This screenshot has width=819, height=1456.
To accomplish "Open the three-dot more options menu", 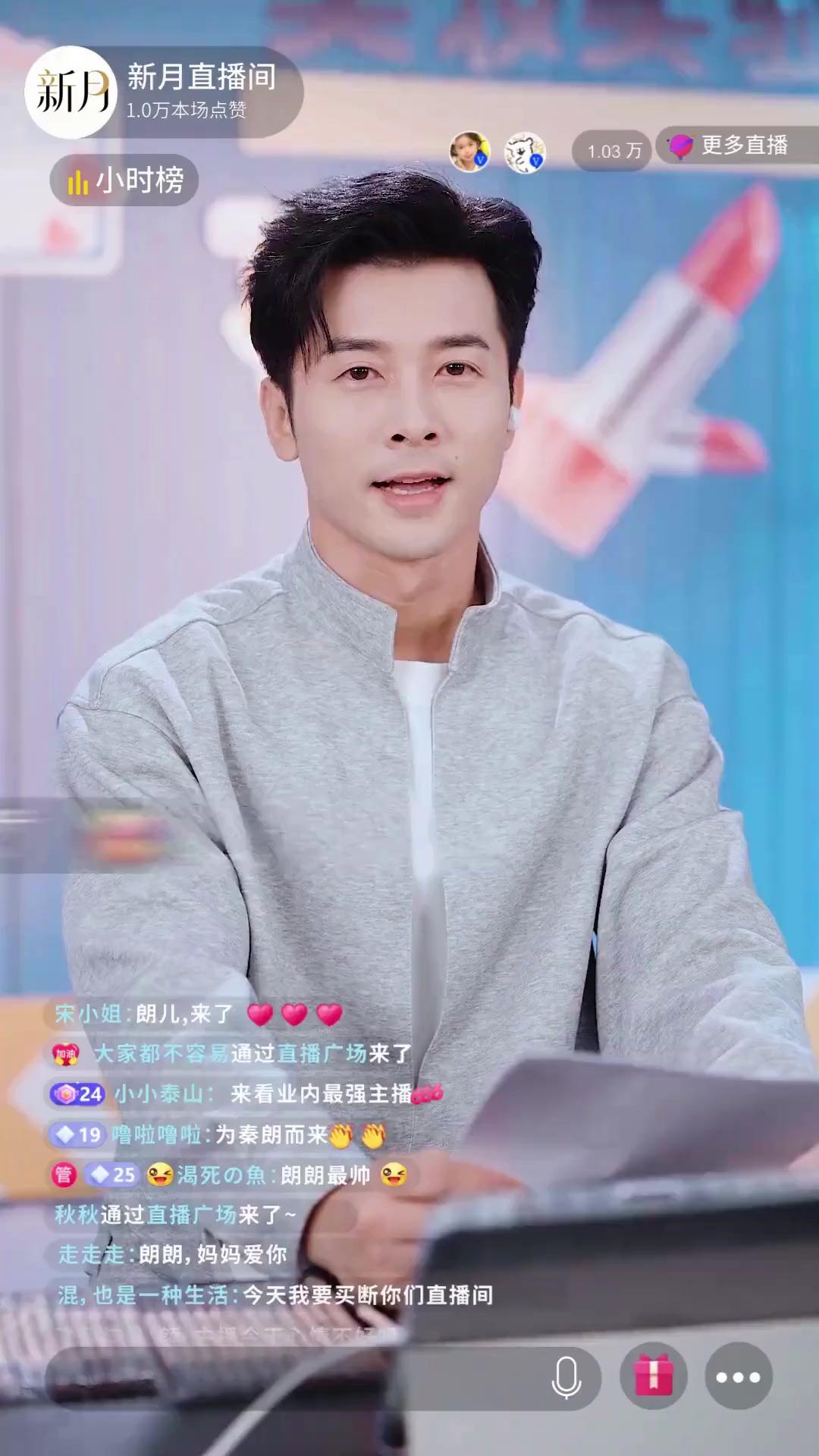I will pos(738,1376).
